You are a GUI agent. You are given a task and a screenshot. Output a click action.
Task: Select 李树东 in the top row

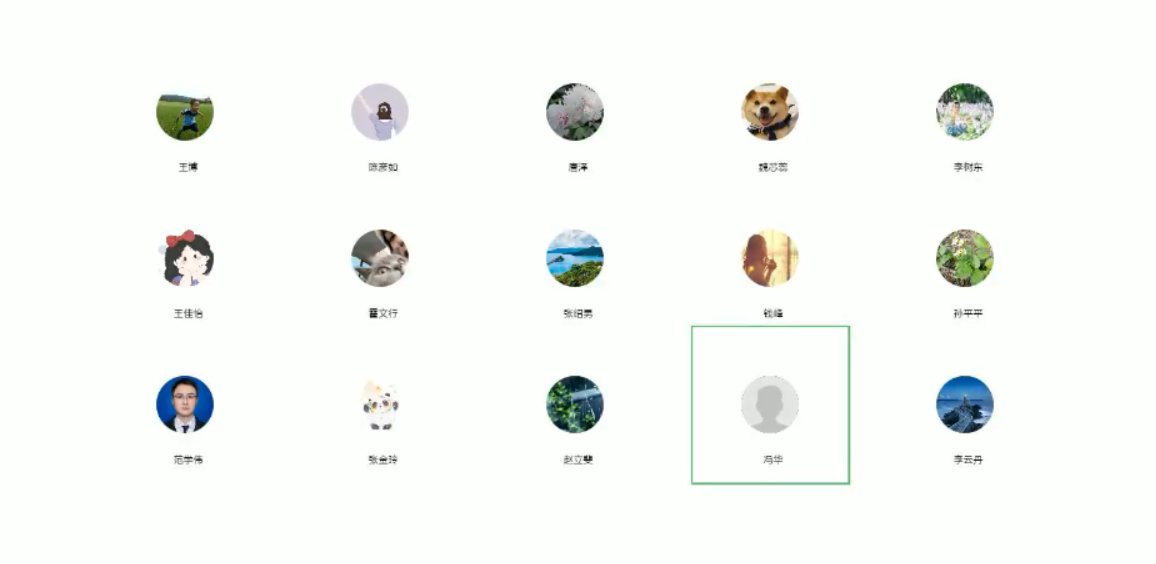(x=965, y=112)
